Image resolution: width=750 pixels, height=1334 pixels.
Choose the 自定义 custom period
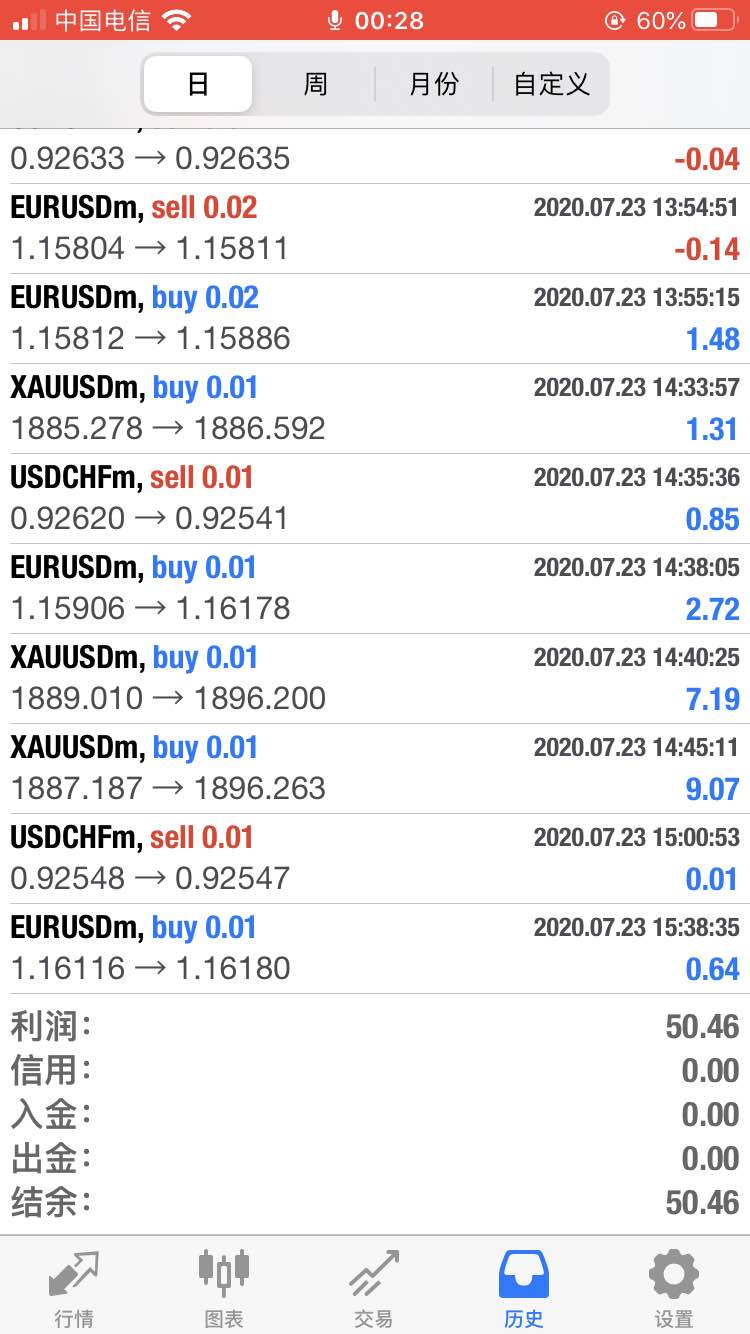coord(550,84)
